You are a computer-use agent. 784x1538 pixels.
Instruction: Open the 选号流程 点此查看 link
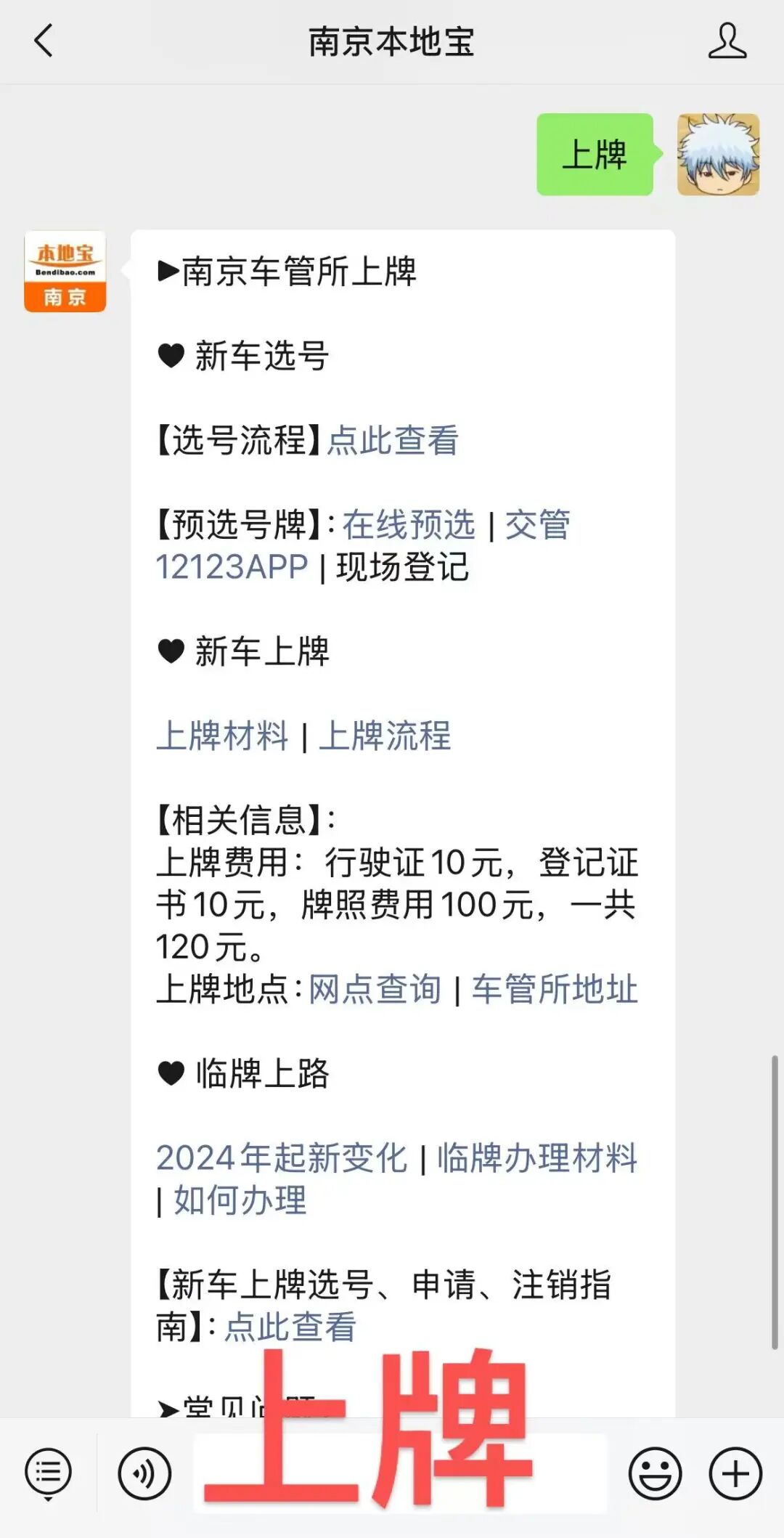click(x=392, y=441)
